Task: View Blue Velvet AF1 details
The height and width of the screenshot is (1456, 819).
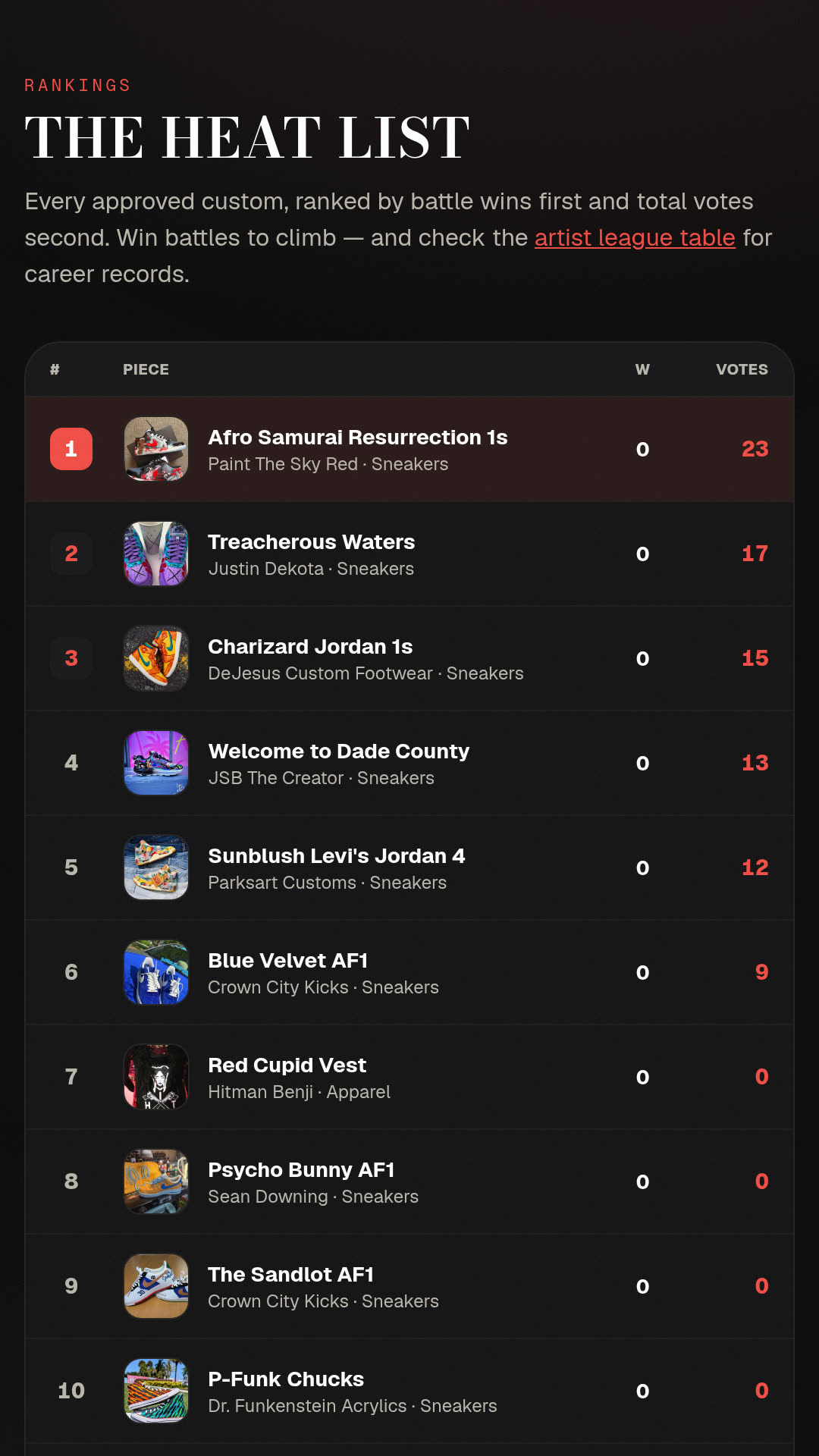Action: tap(409, 972)
